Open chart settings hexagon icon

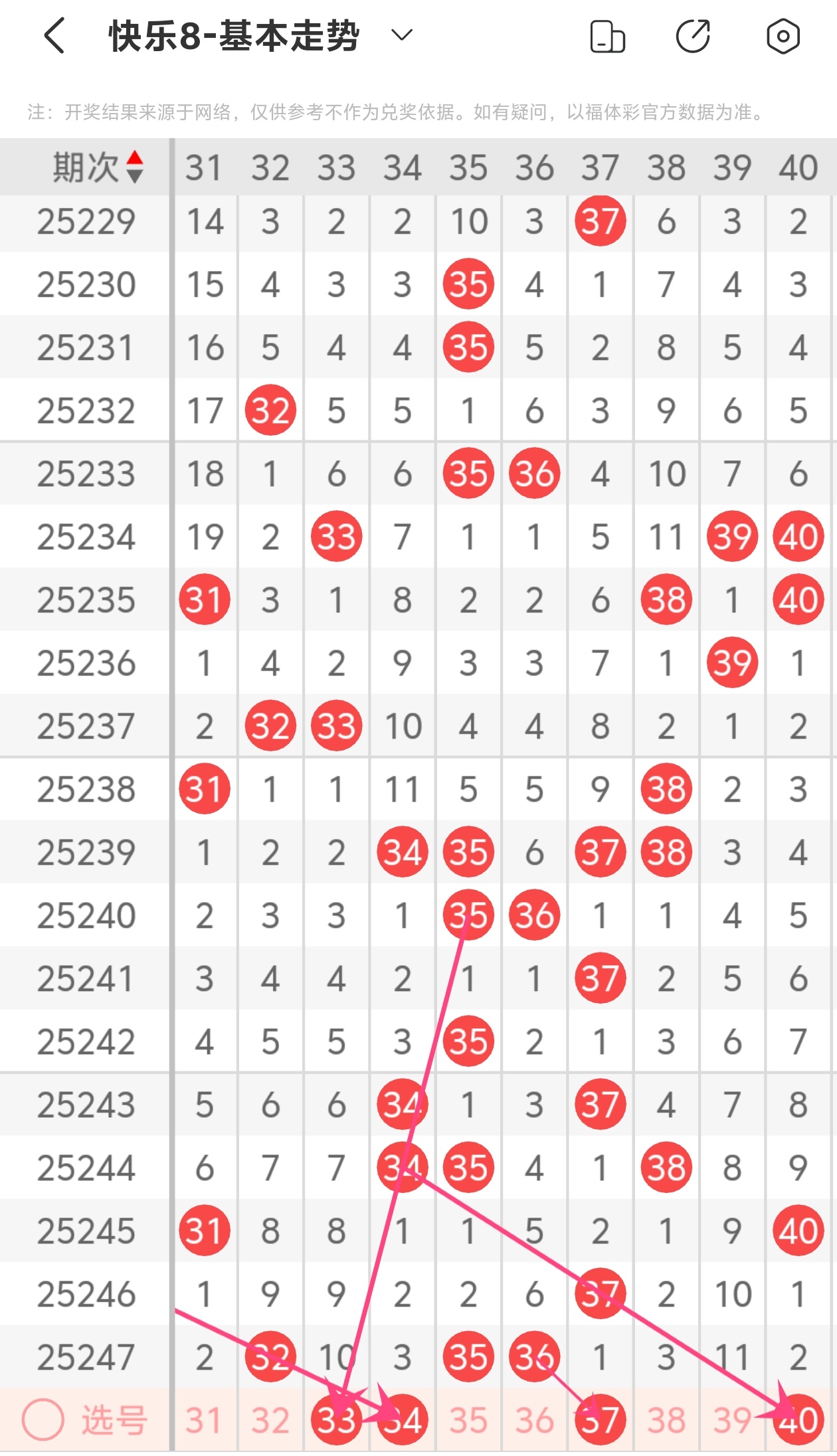(x=783, y=37)
